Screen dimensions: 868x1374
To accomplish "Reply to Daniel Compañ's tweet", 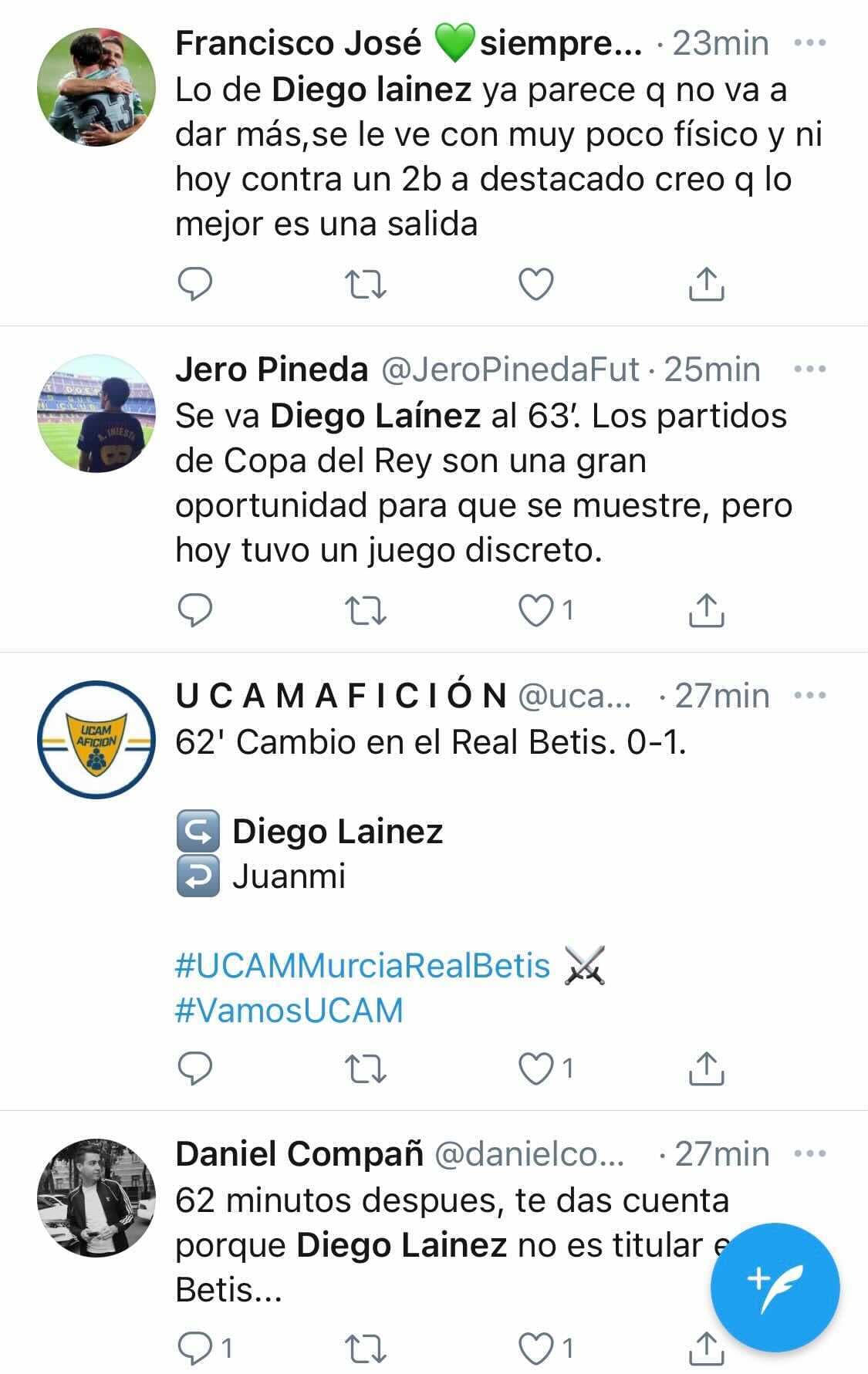I will [x=195, y=1348].
